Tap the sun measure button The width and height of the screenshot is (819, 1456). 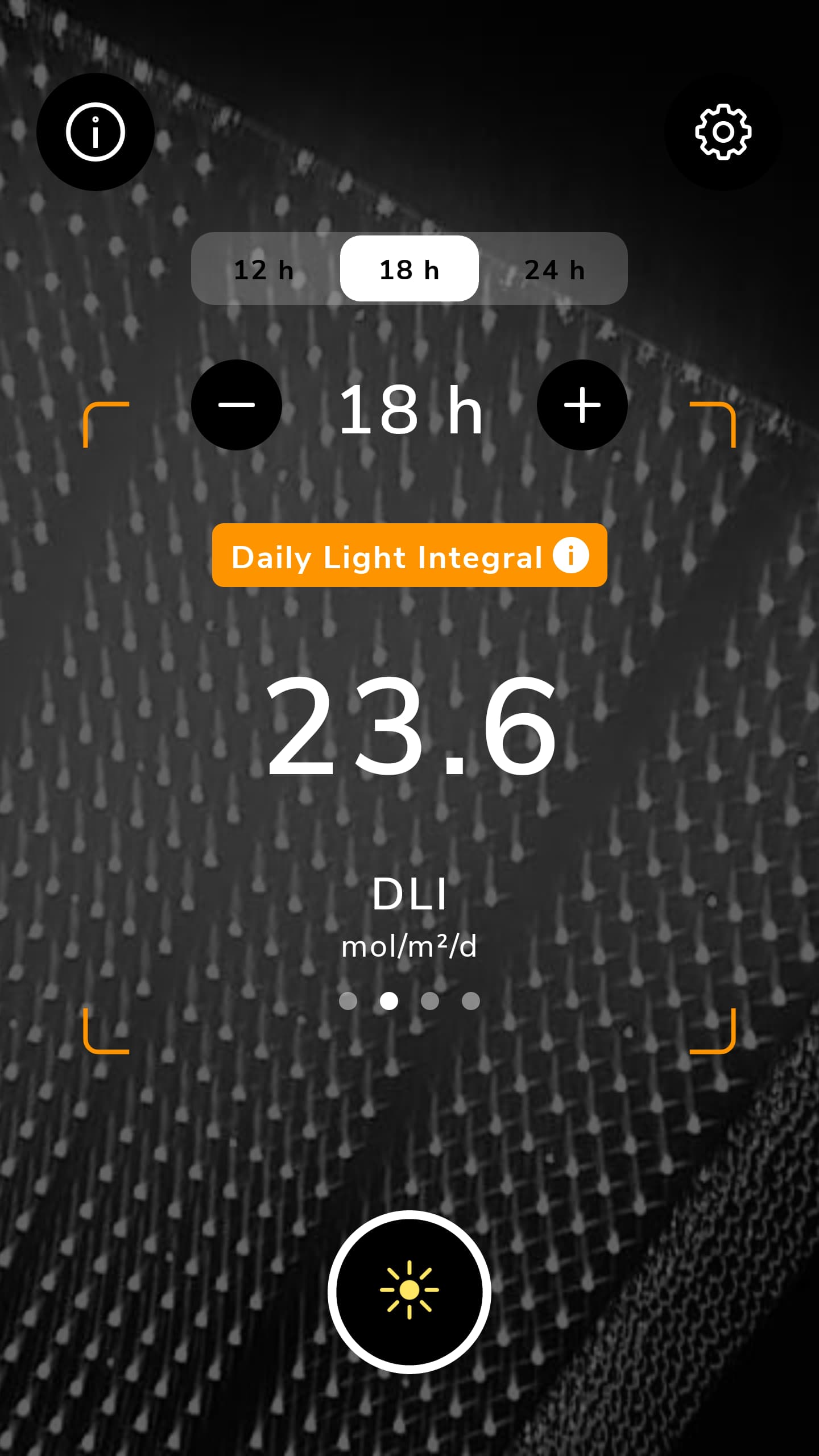pos(409,1291)
